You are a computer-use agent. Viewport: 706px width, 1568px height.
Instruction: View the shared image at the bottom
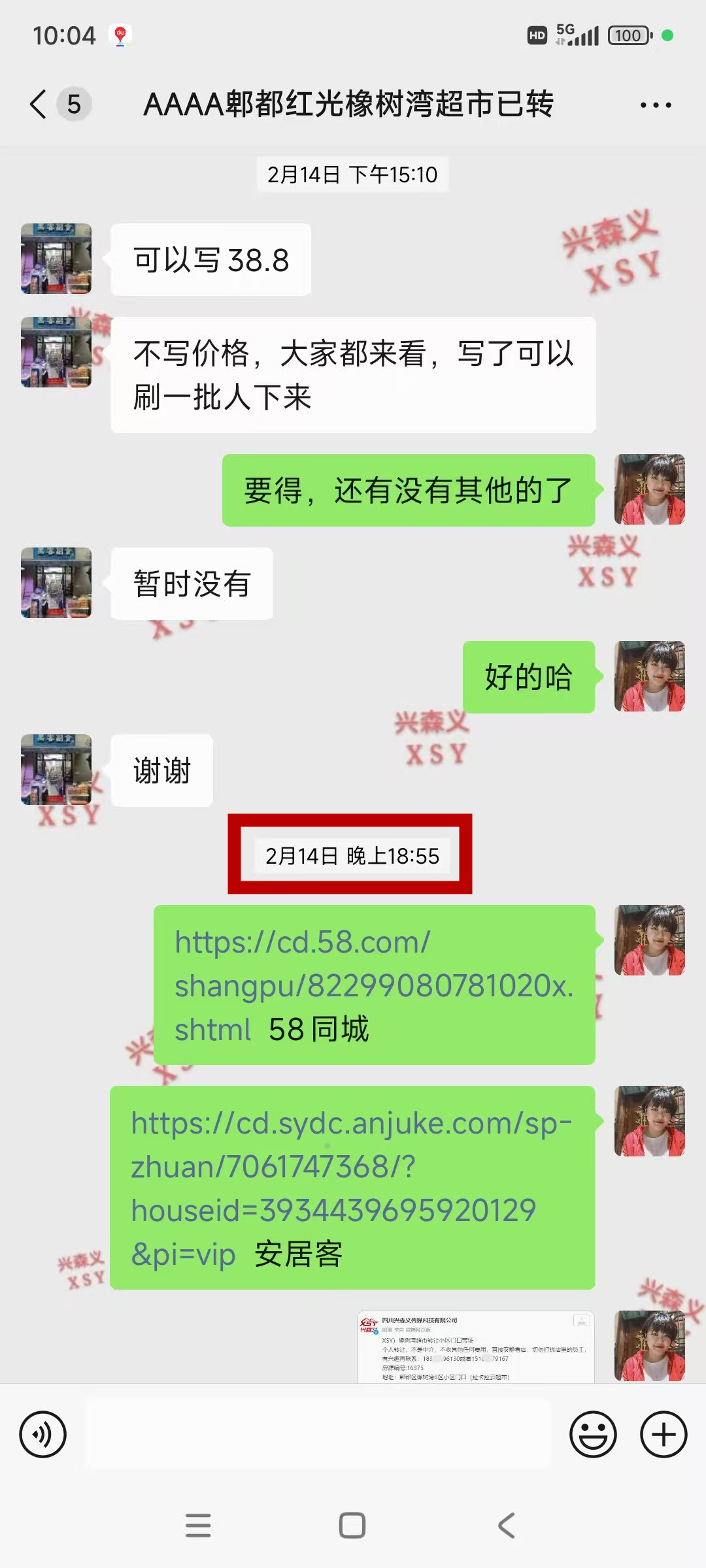475,1347
